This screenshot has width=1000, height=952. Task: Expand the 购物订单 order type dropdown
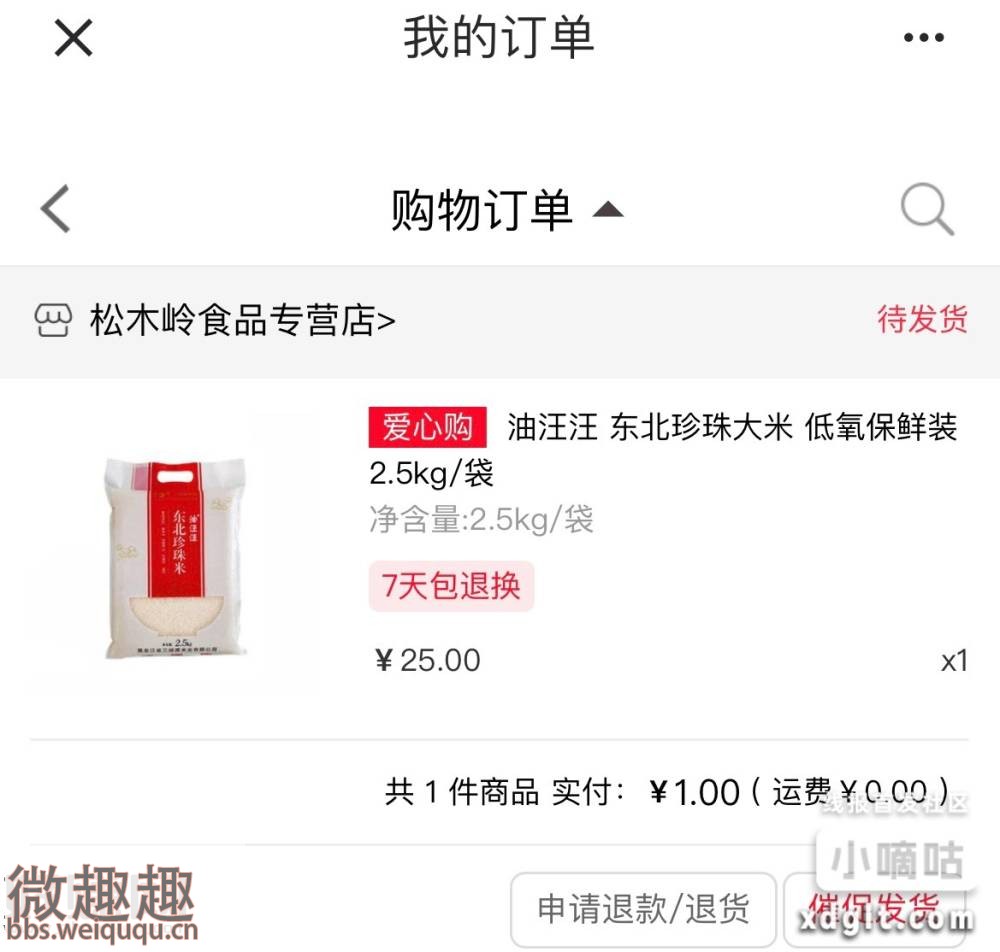(x=506, y=210)
